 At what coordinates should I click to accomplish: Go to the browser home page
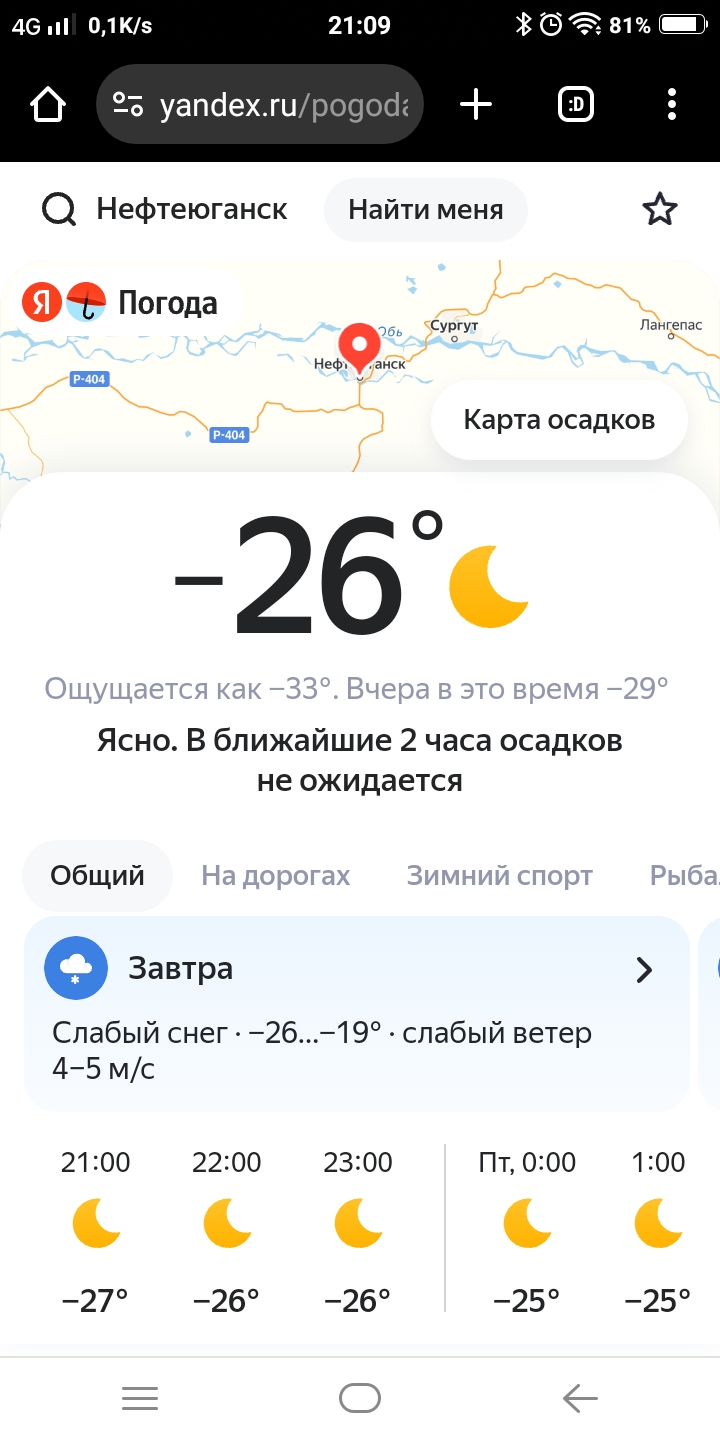(x=48, y=105)
